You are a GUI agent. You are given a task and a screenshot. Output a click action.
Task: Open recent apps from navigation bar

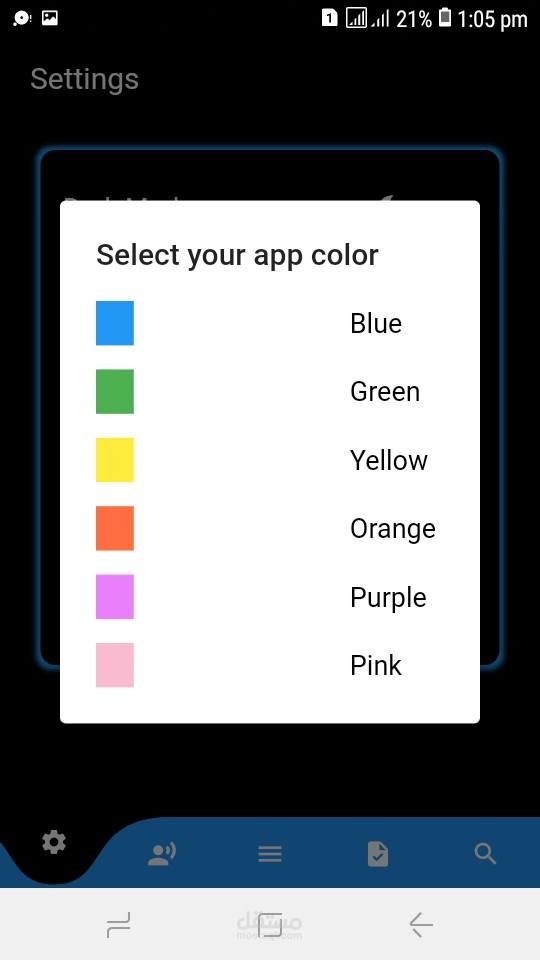118,924
